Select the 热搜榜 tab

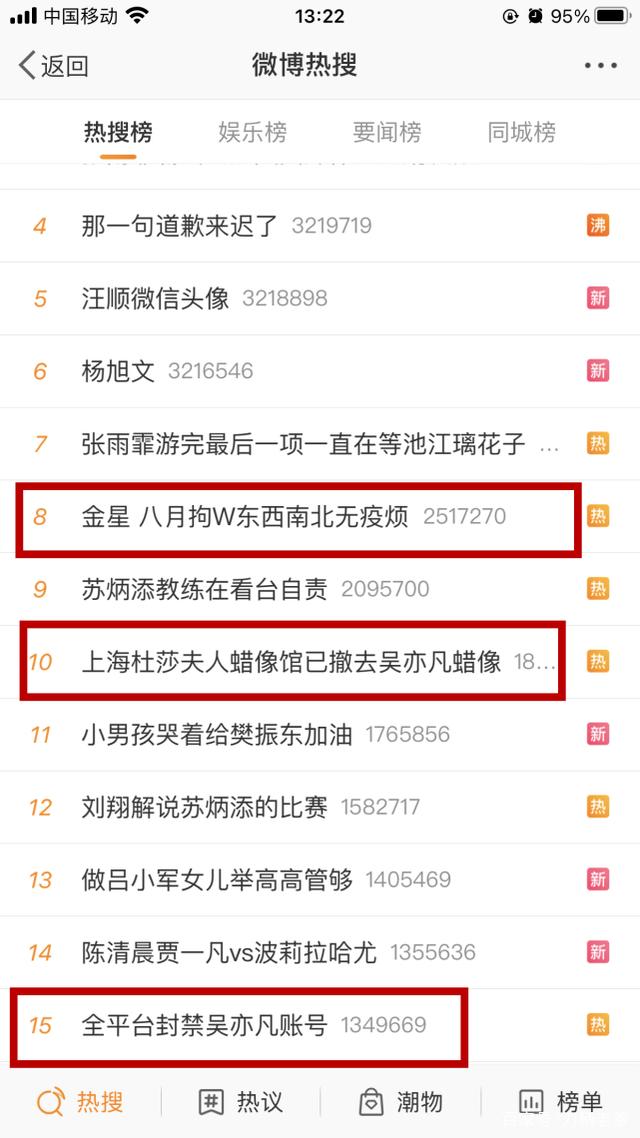(x=118, y=132)
